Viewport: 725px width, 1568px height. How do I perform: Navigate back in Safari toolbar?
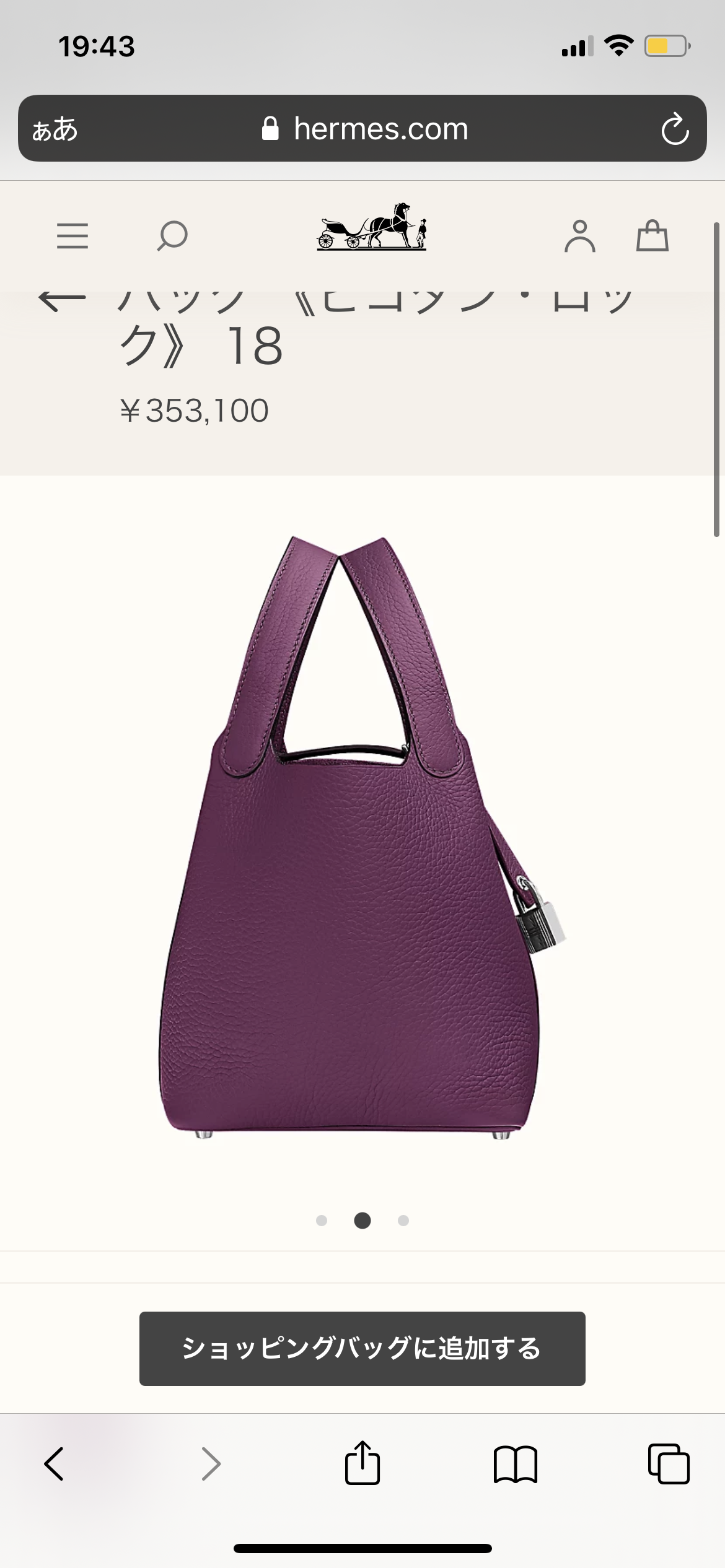click(x=54, y=1464)
